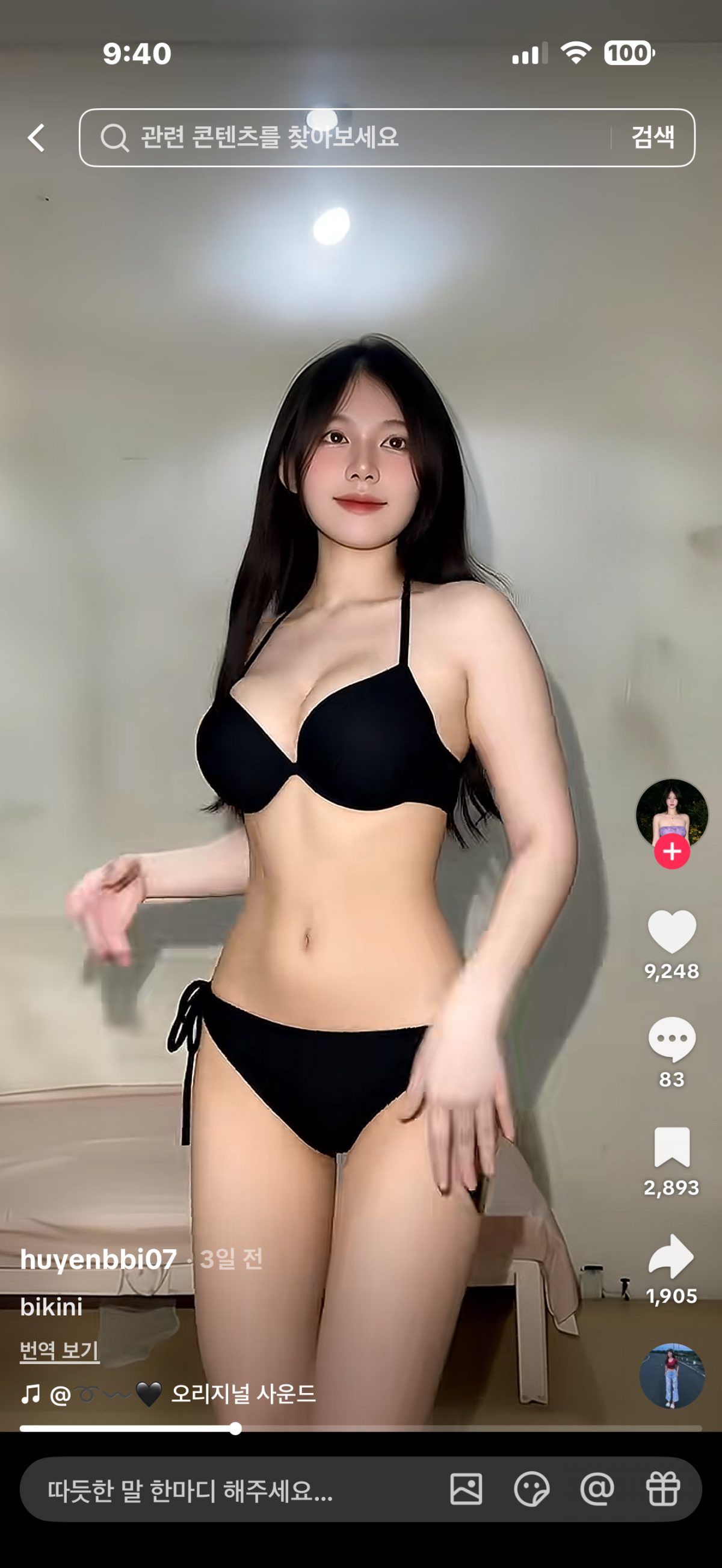This screenshot has height=1568, width=722.
Task: Attach a photo to the comment
Action: (466, 1489)
